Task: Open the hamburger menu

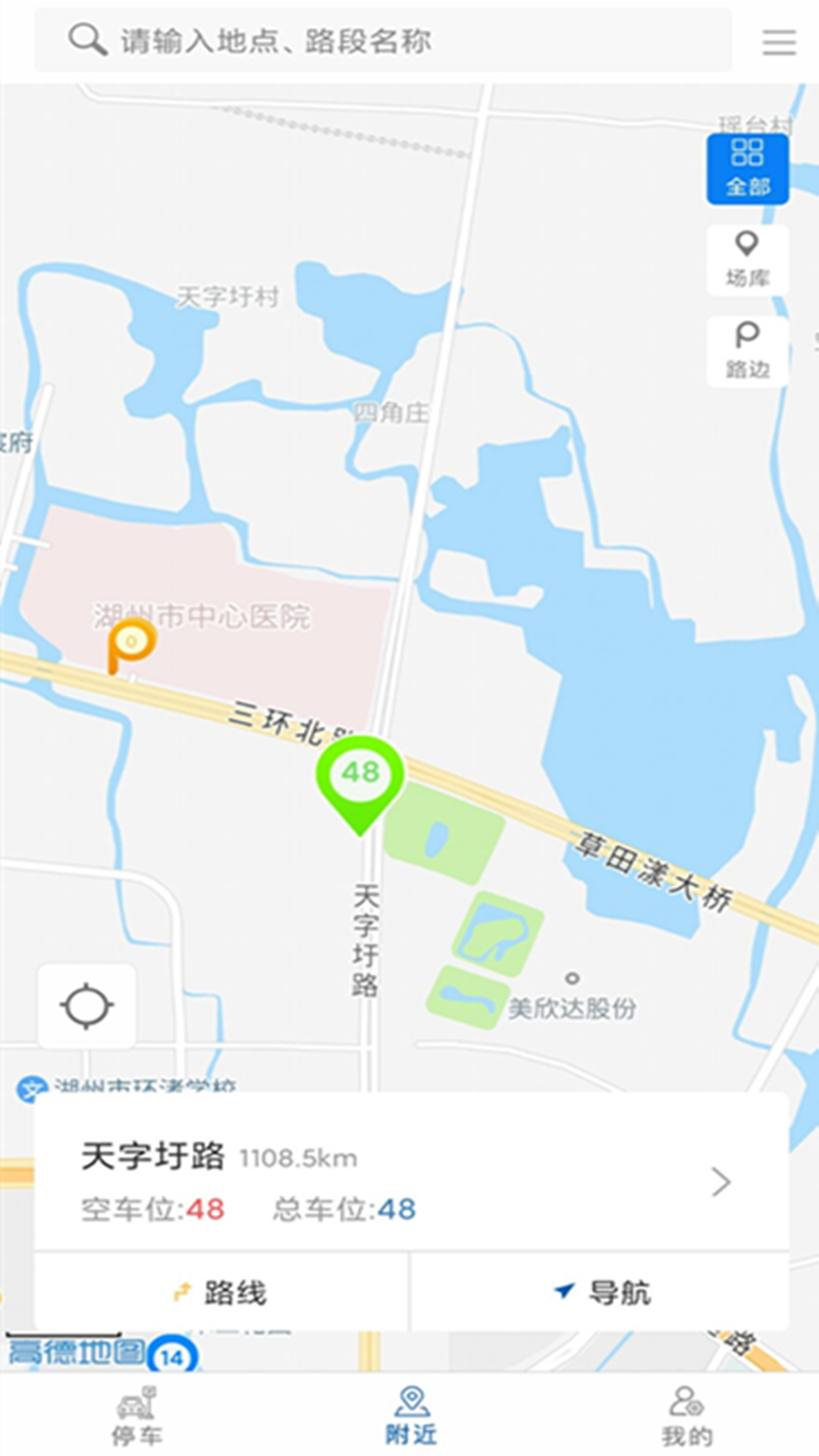Action: [779, 42]
